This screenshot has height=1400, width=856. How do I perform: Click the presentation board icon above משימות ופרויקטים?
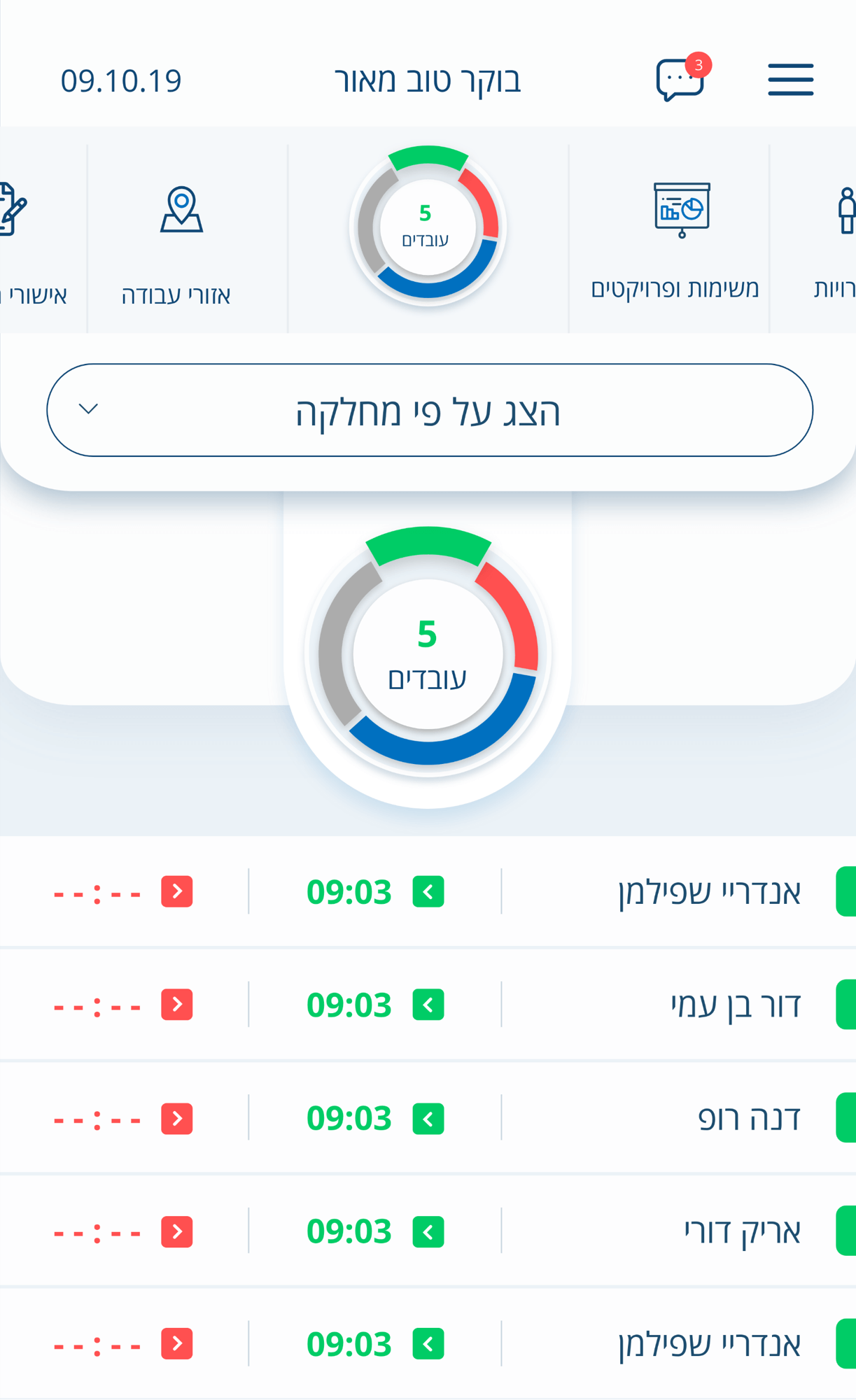point(682,210)
